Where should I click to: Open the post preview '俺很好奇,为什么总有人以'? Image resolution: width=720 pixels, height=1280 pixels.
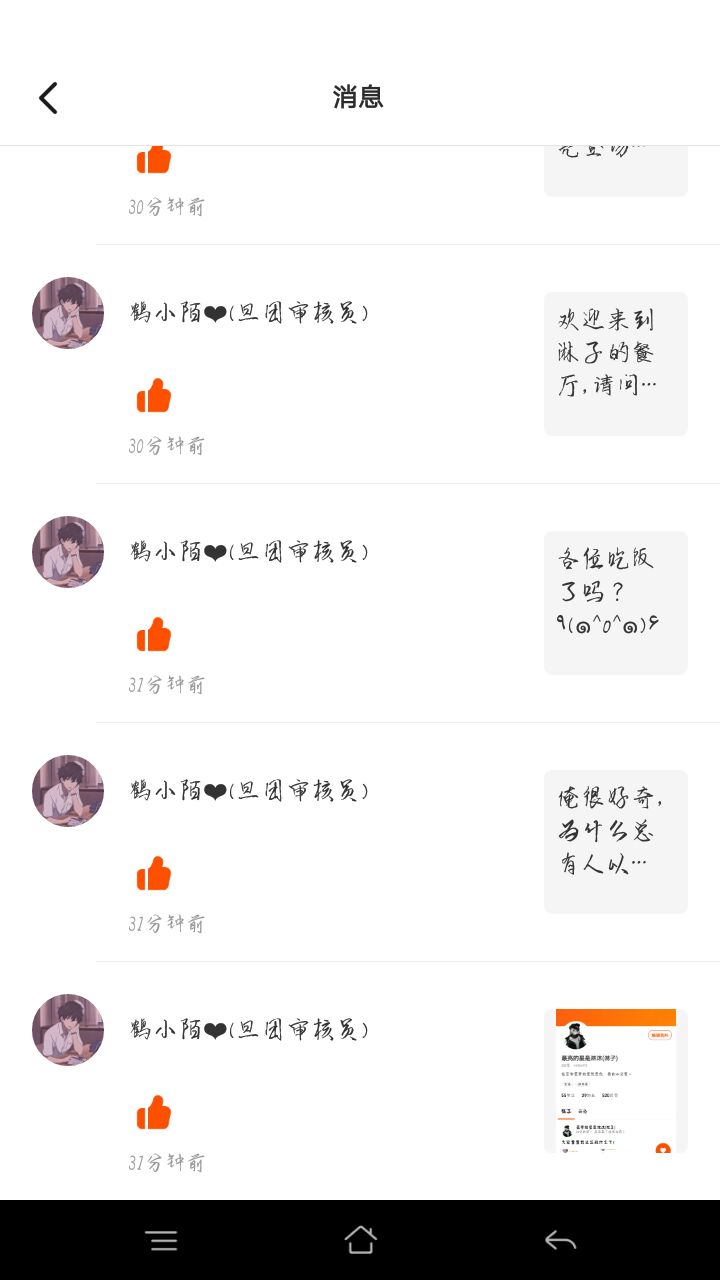[x=615, y=842]
